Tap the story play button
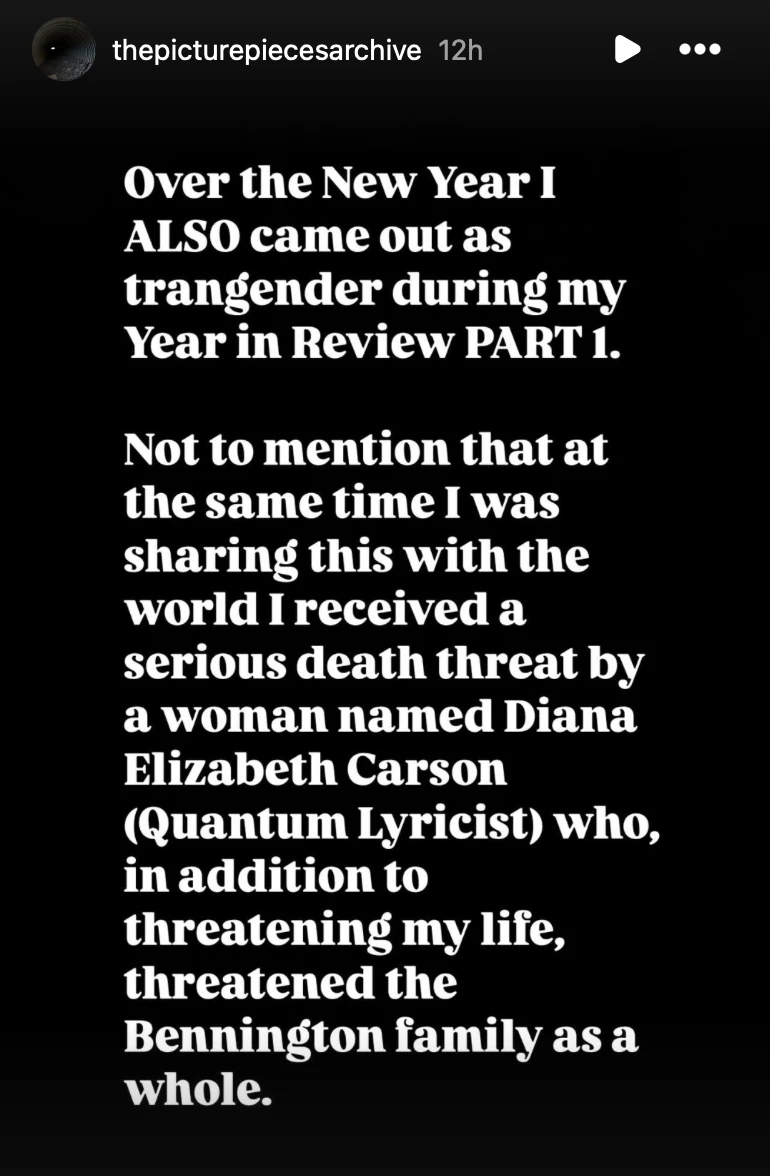This screenshot has width=770, height=1176. click(627, 49)
